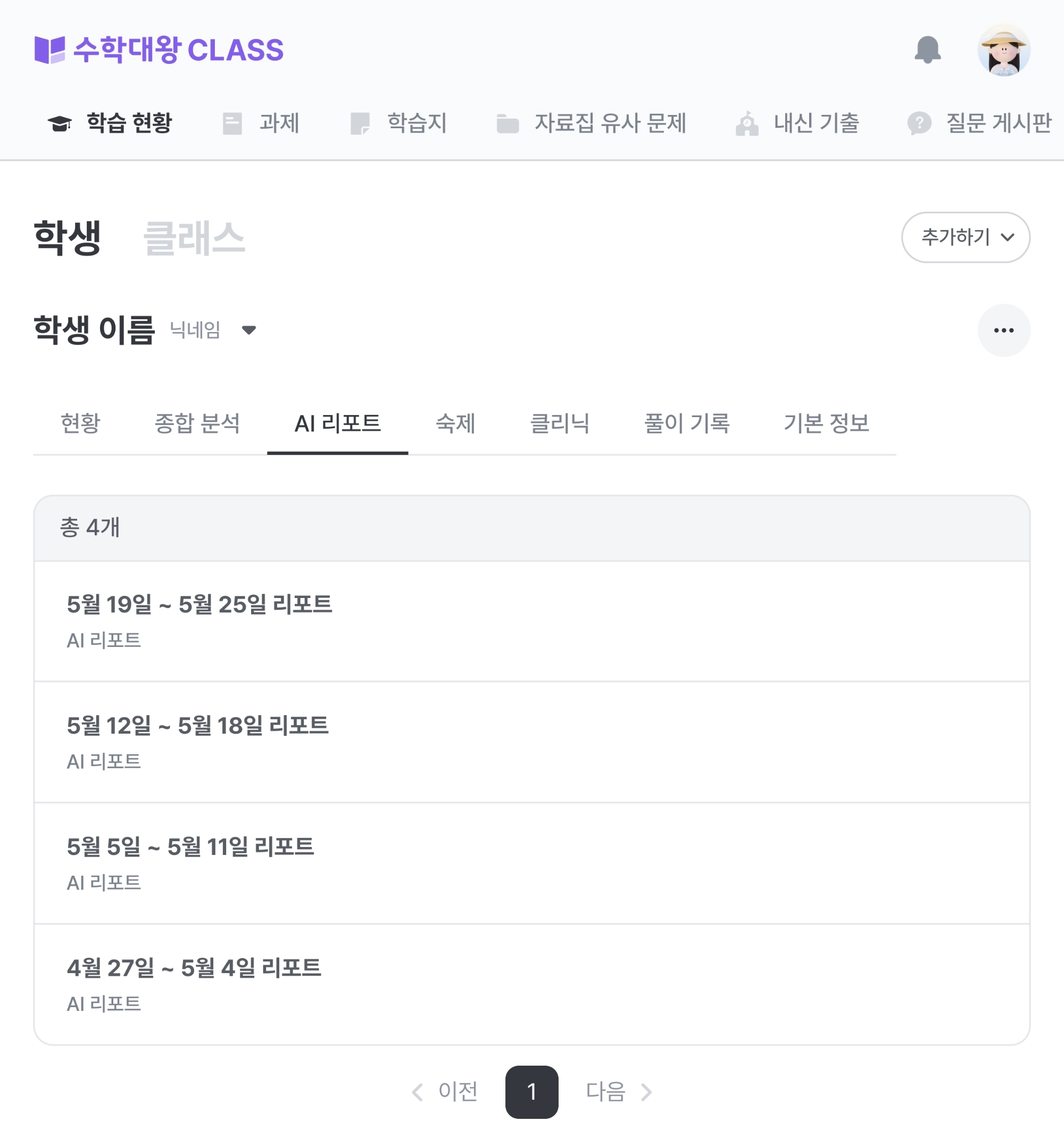Switch to the 클래스 tab
Image resolution: width=1064 pixels, height=1138 pixels.
(x=194, y=238)
